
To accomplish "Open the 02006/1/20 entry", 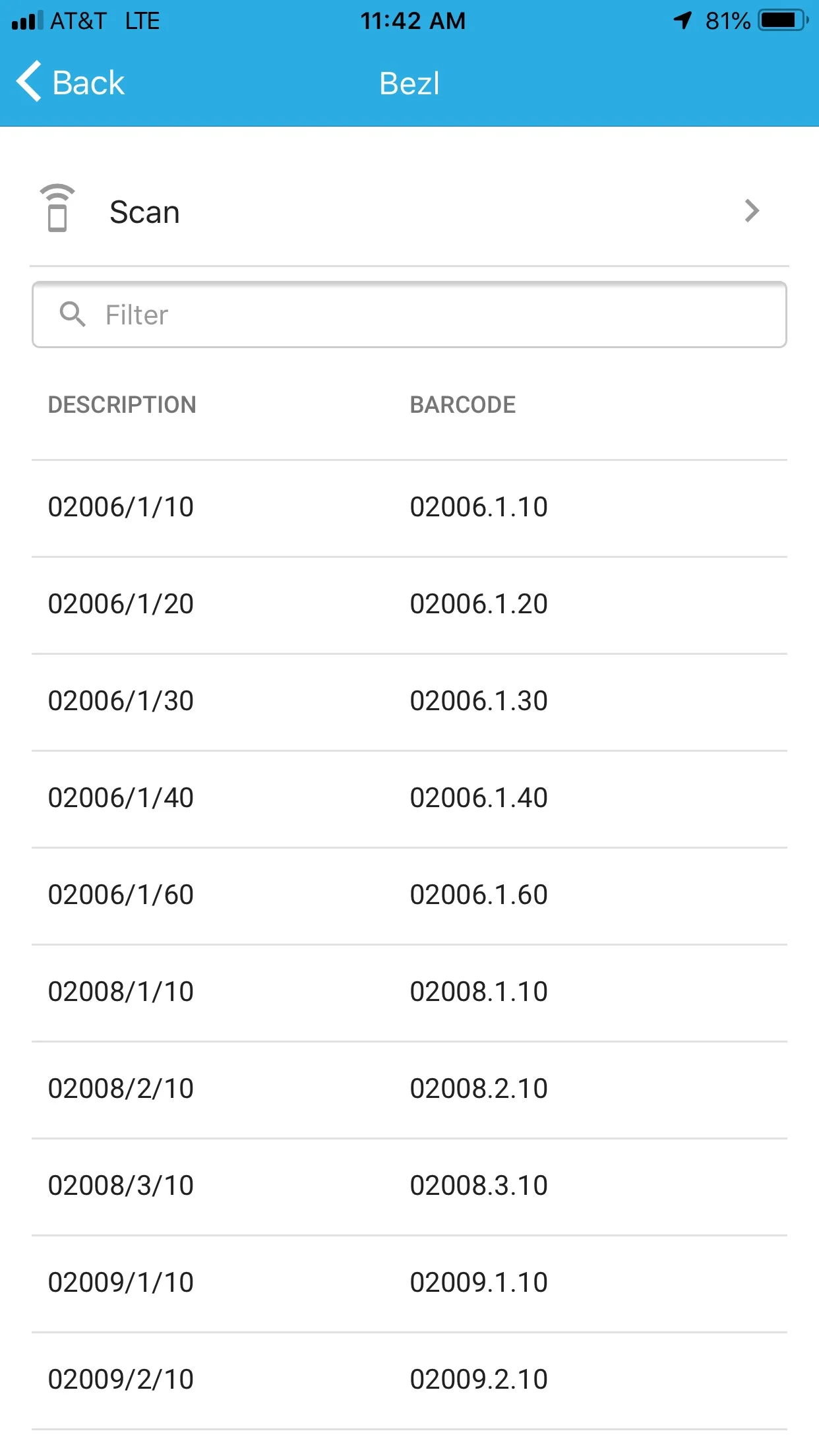I will (409, 605).
